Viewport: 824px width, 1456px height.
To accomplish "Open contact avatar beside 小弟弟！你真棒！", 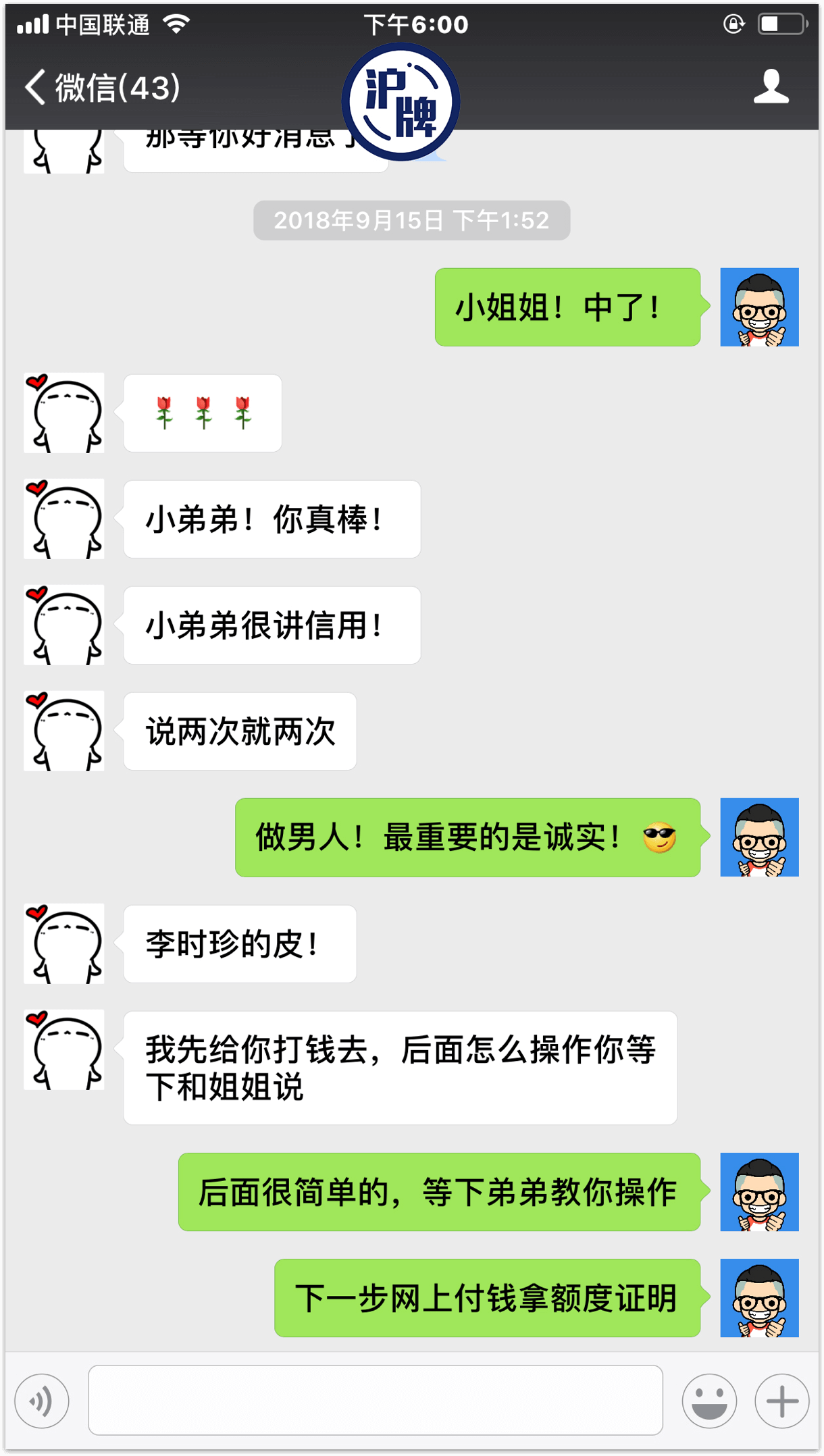I will pyautogui.click(x=64, y=519).
